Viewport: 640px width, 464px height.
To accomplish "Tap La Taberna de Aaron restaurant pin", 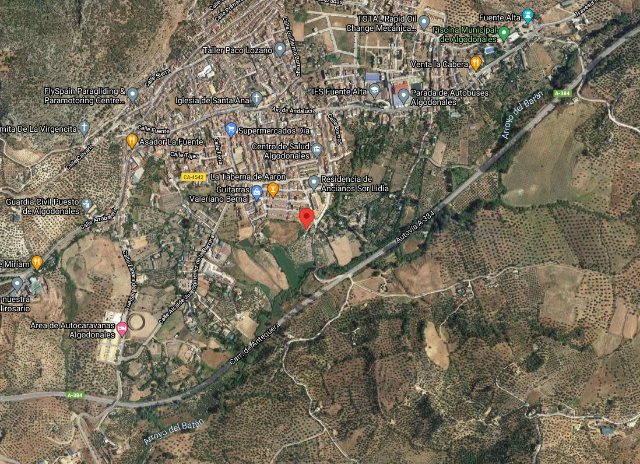I will 272,188.
